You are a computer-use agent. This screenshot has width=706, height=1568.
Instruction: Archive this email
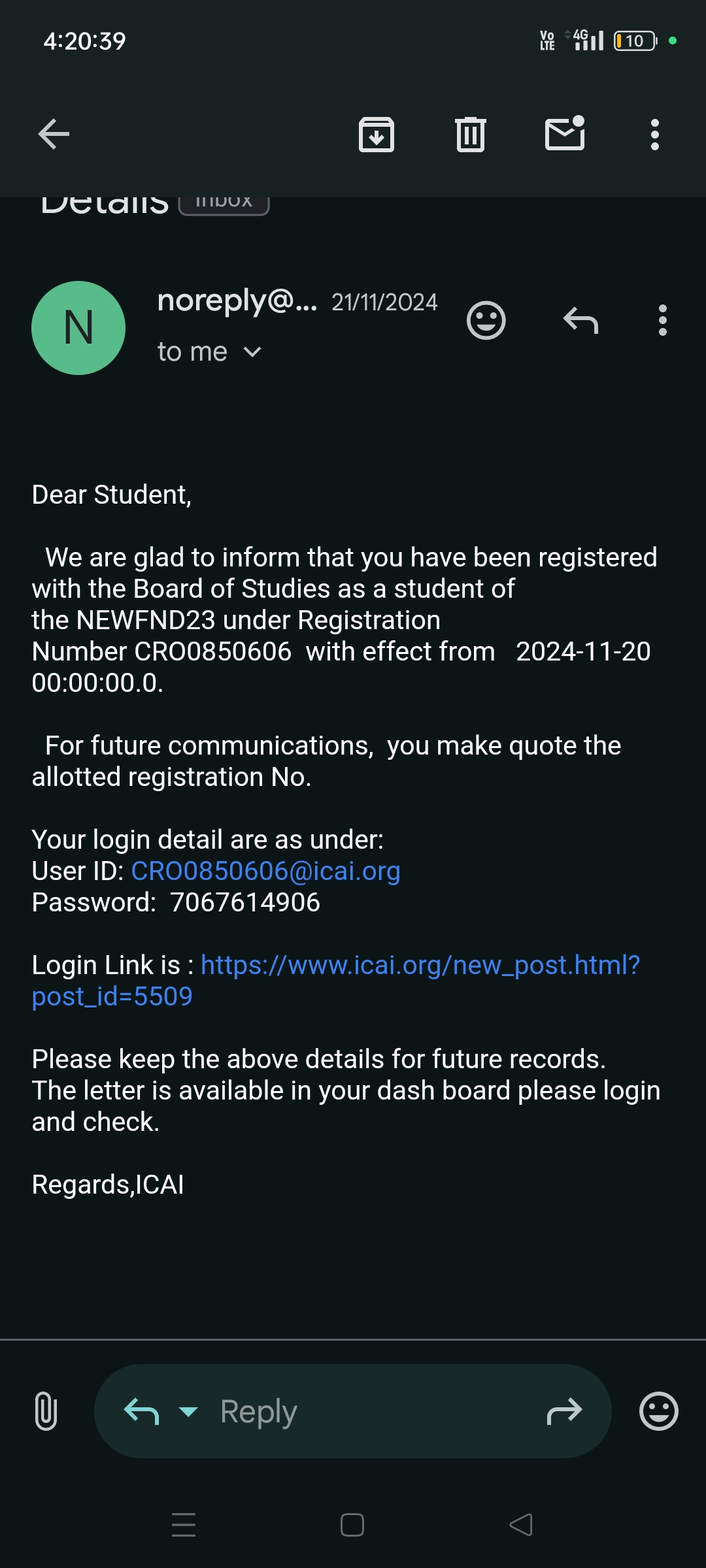pyautogui.click(x=377, y=135)
